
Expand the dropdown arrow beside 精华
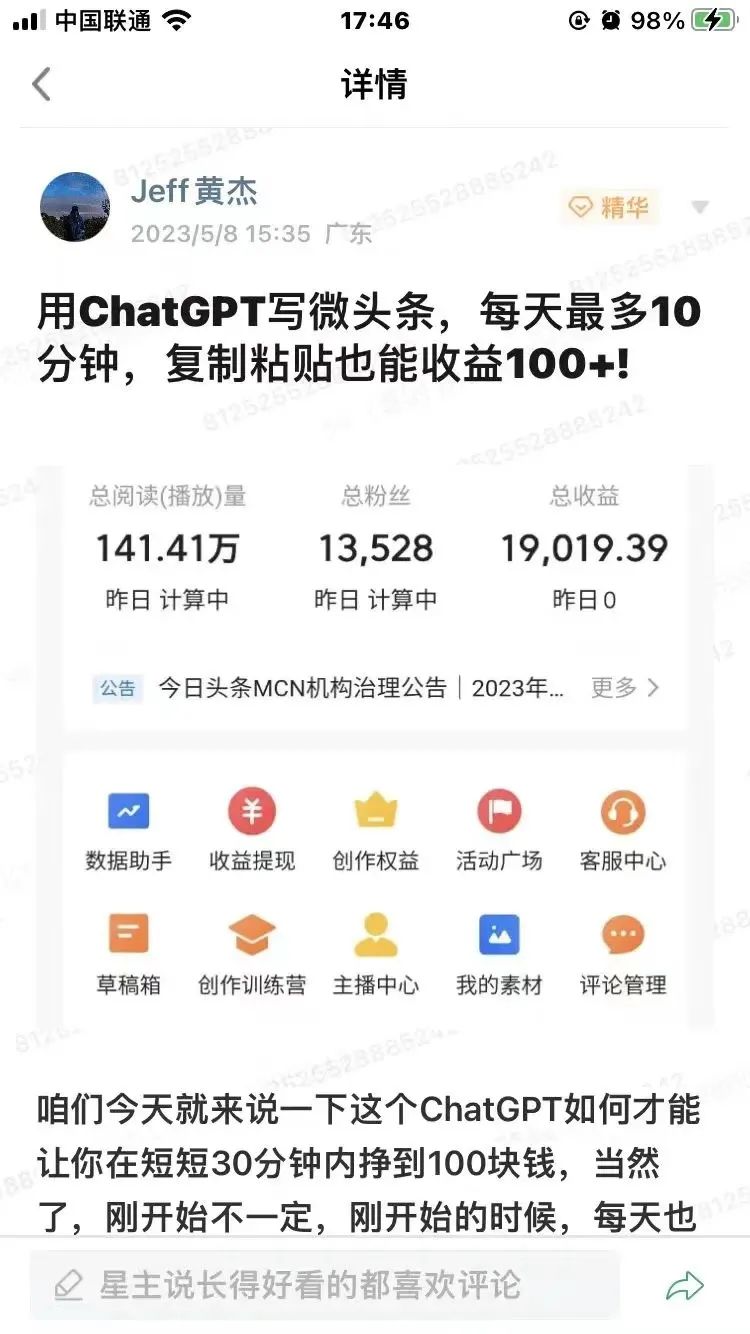(700, 208)
